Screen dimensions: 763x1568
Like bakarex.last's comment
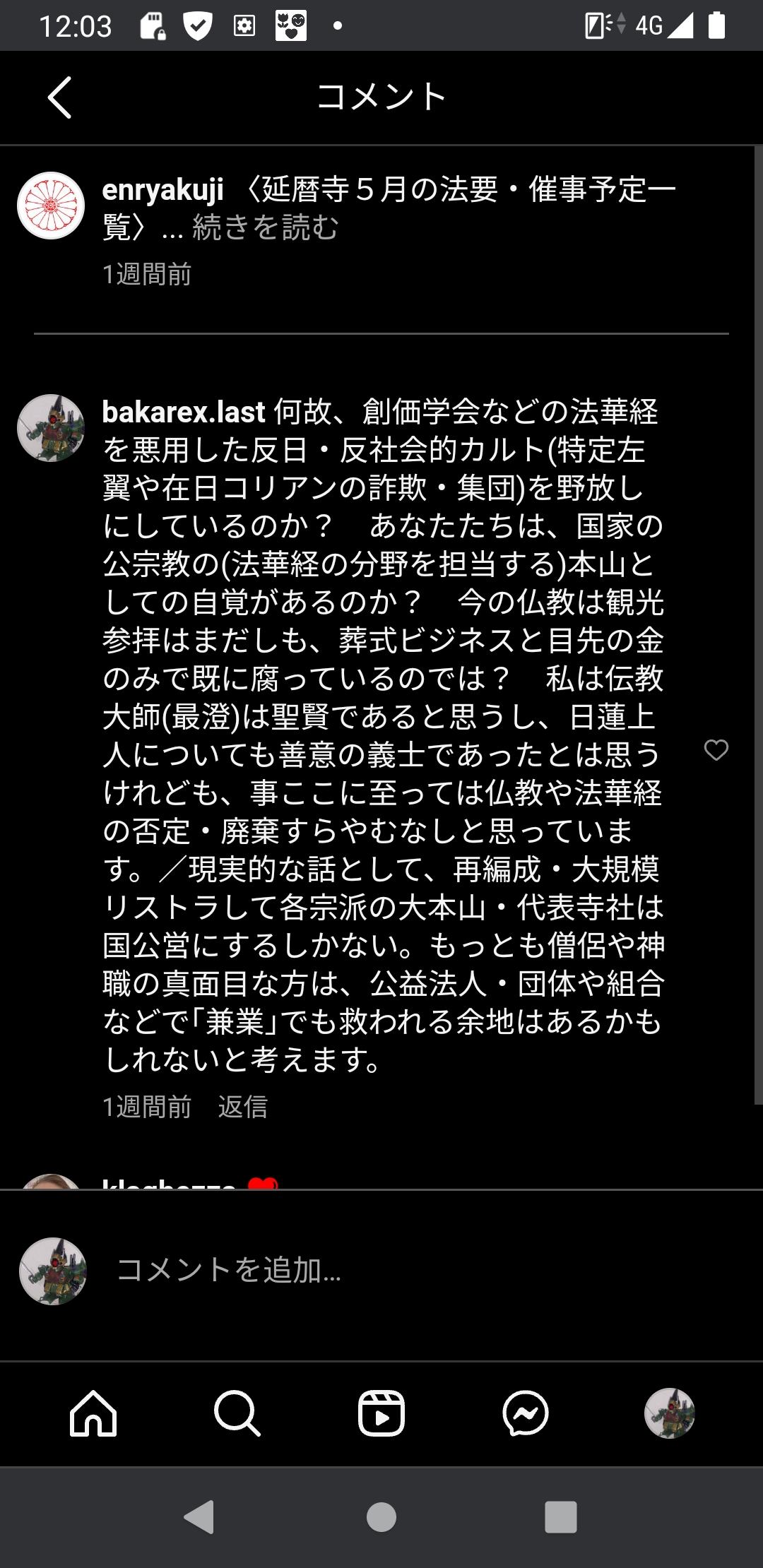click(x=716, y=750)
